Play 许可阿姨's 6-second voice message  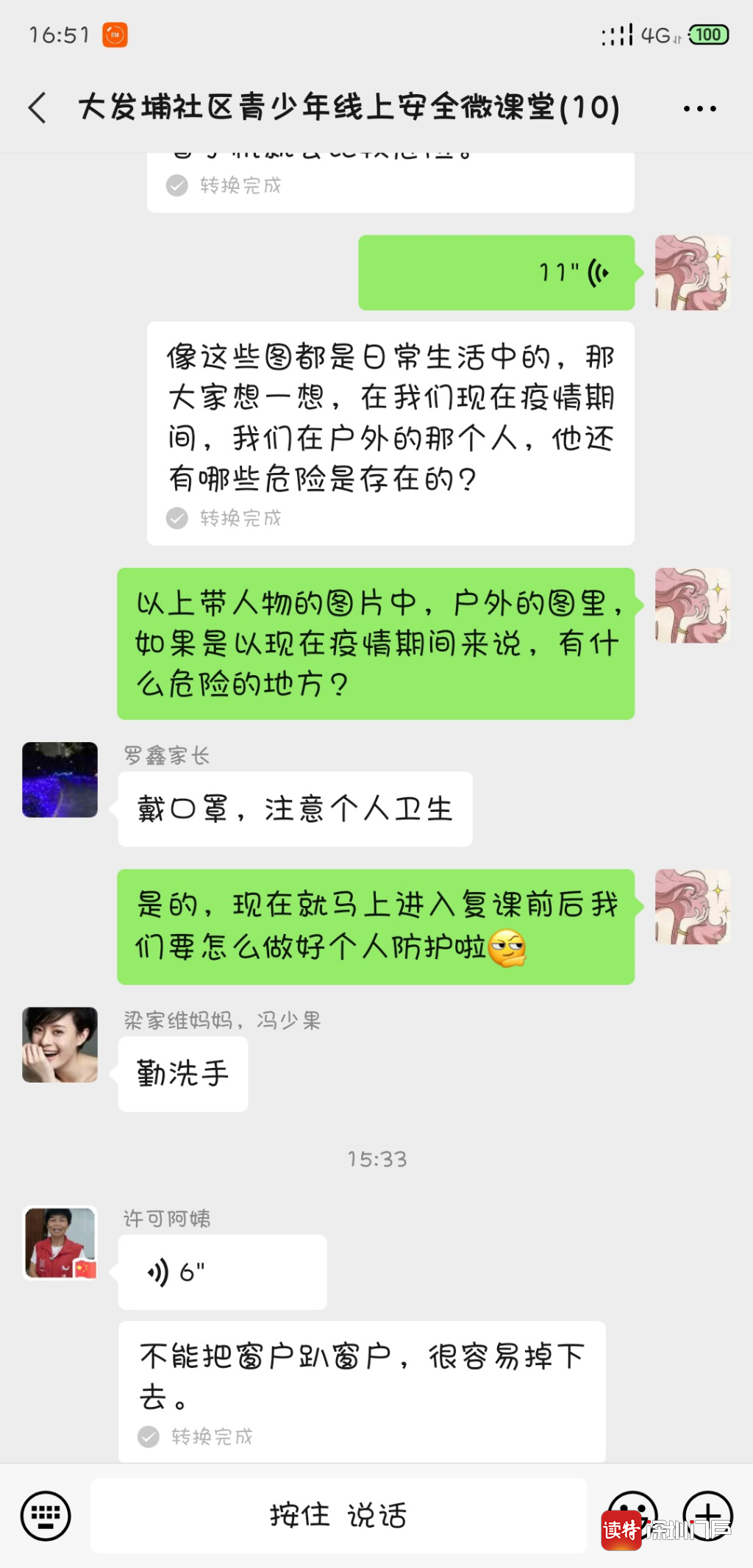coord(222,1272)
